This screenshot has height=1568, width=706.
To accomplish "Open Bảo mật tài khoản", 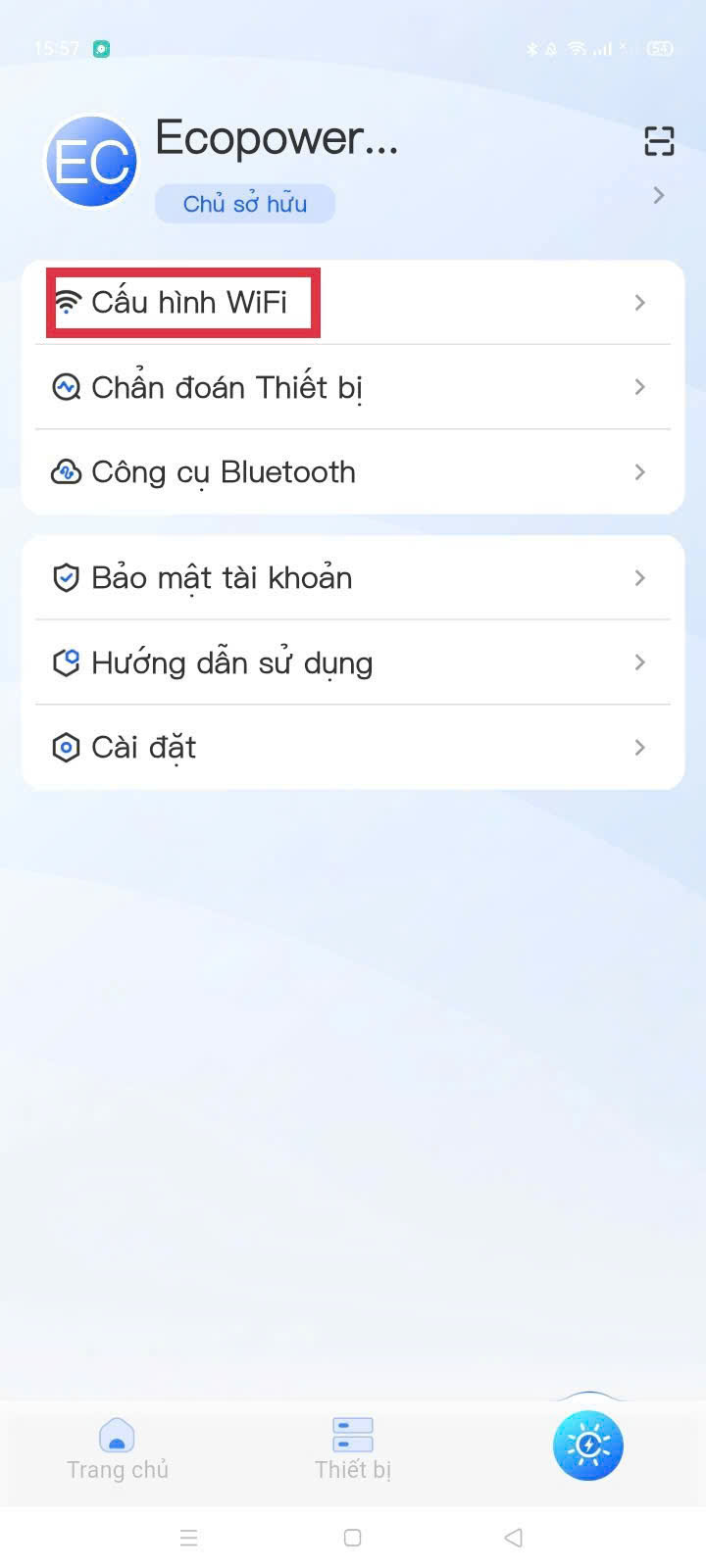I will tap(353, 577).
